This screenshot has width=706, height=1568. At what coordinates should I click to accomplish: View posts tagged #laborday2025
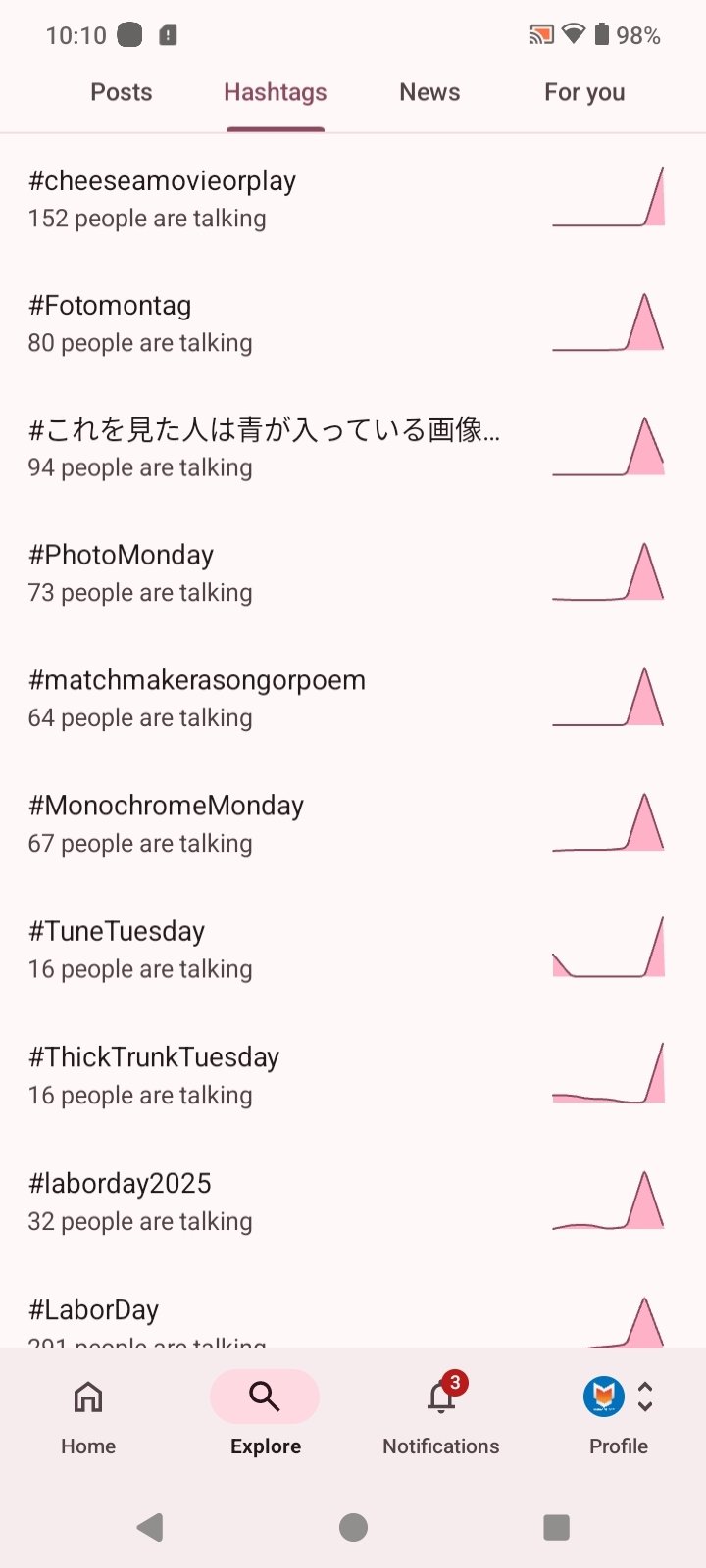[x=294, y=1201]
